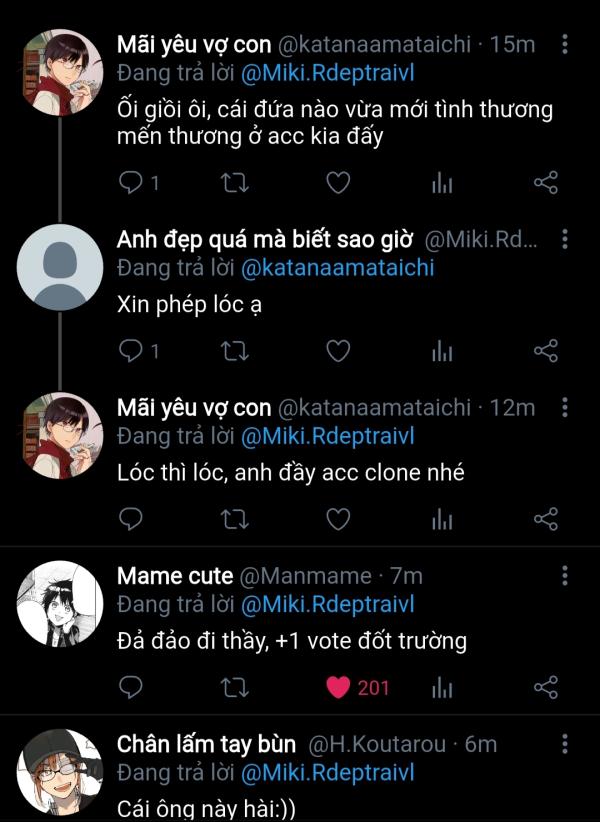Reply to the first Mãi yêu vợ con tweet
The height and width of the screenshot is (822, 600).
(x=132, y=183)
